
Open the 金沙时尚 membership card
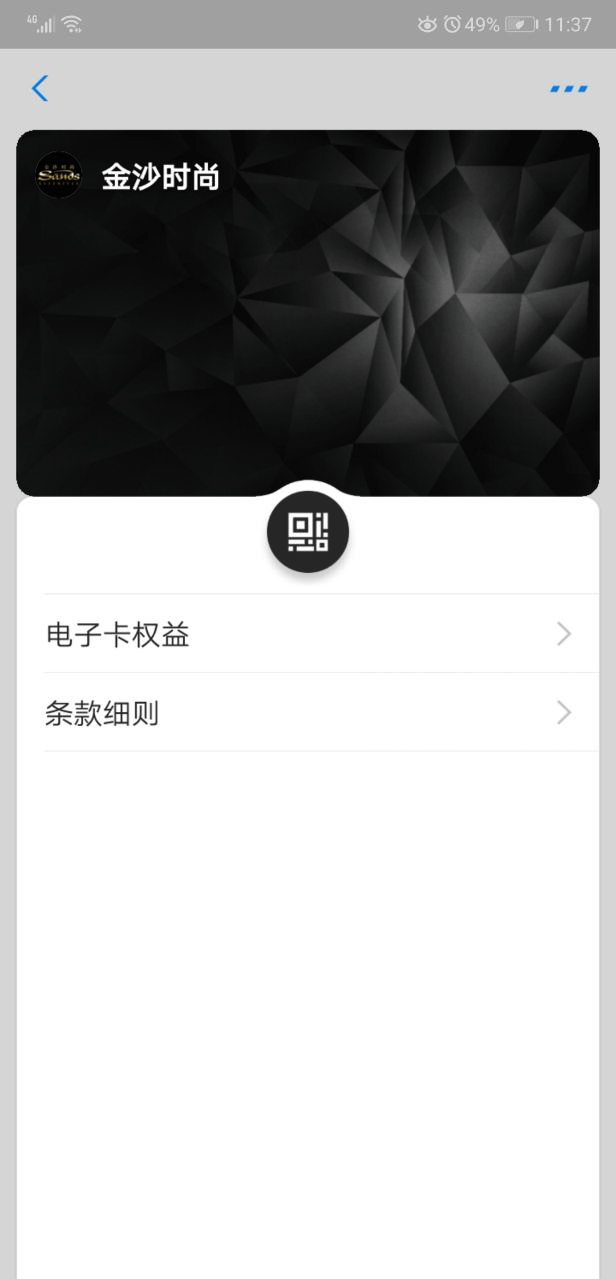(308, 312)
